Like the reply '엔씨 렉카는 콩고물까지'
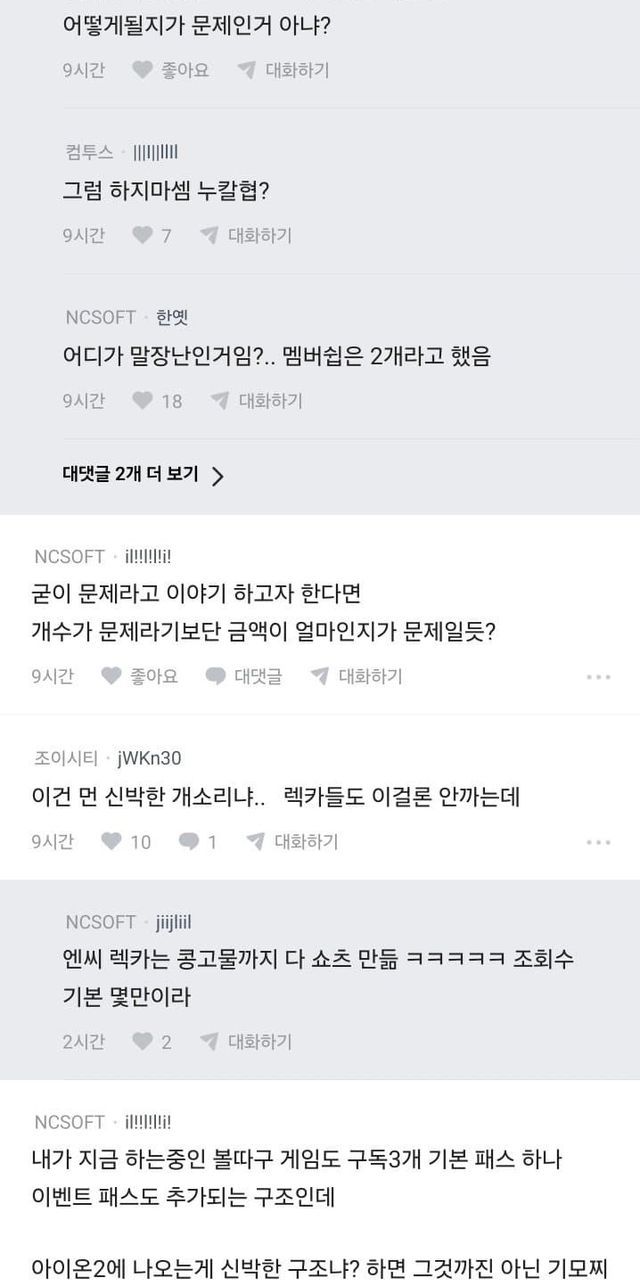Viewport: 640px width, 1280px height. (152, 1042)
